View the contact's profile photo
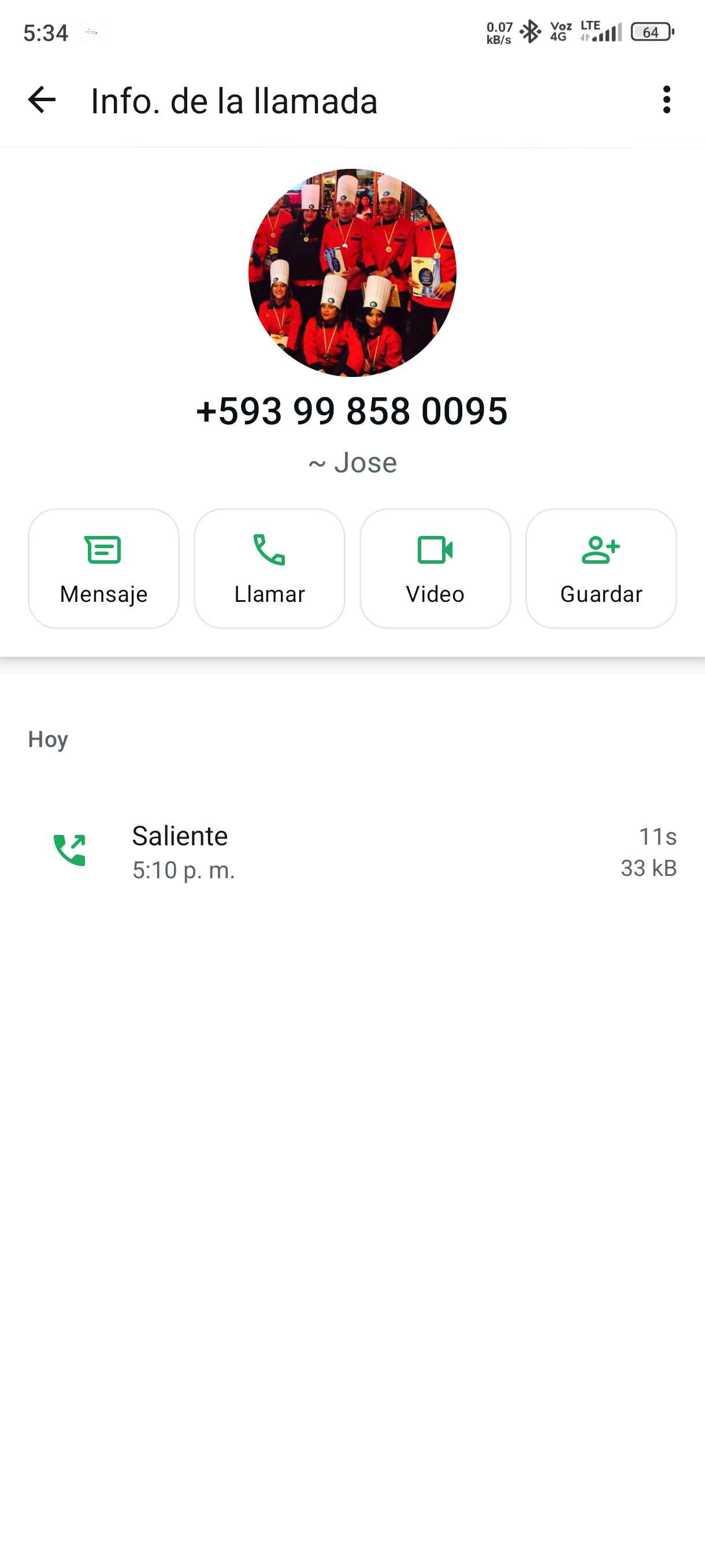The width and height of the screenshot is (705, 1568). pyautogui.click(x=352, y=272)
